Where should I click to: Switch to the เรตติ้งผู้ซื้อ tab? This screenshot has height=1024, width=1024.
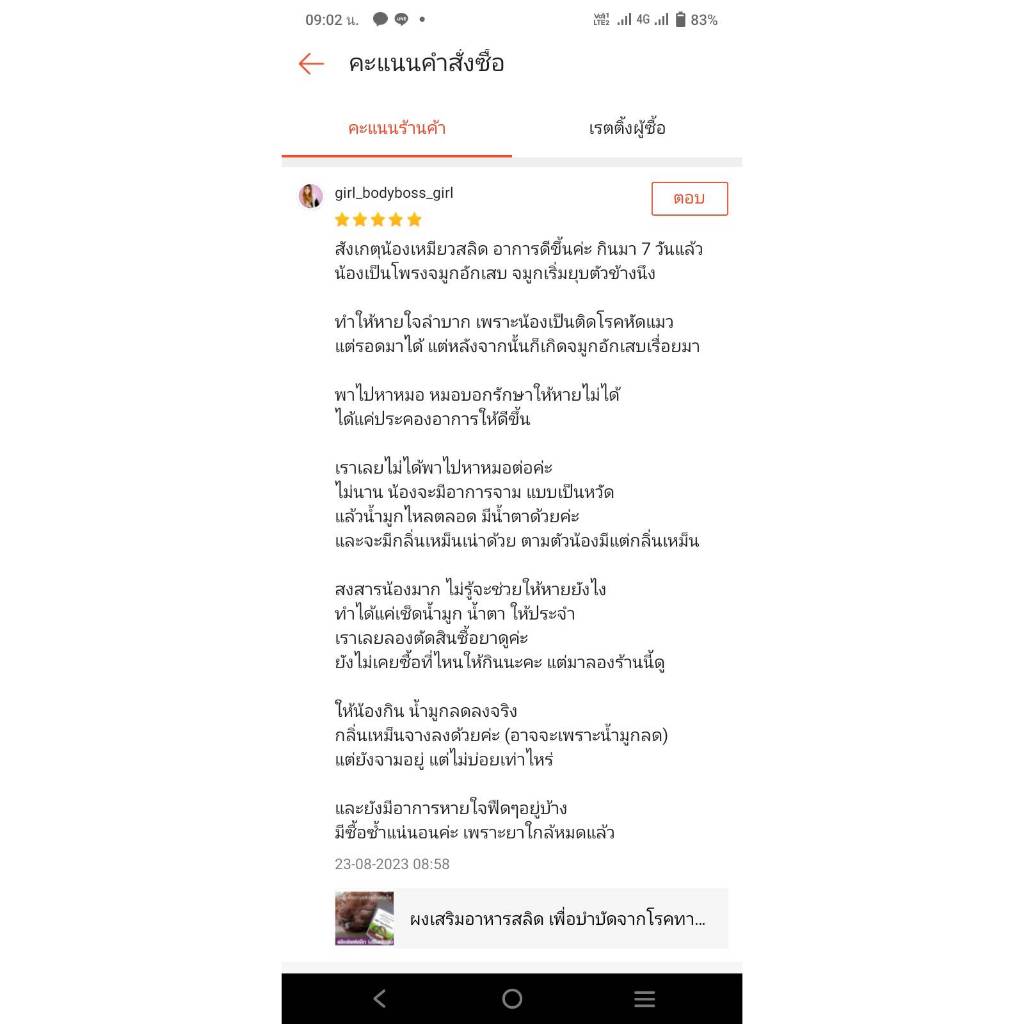pyautogui.click(x=627, y=128)
